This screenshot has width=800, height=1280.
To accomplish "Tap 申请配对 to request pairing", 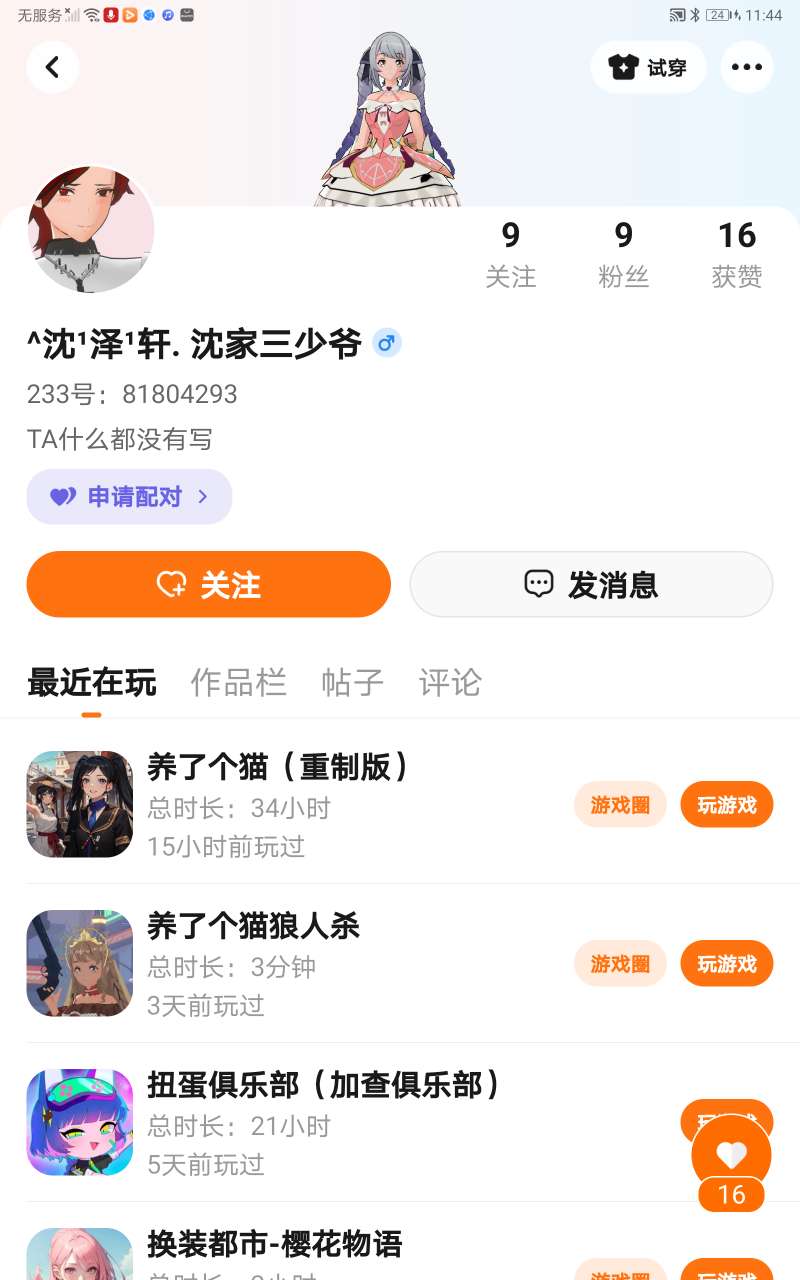I will coord(130,497).
